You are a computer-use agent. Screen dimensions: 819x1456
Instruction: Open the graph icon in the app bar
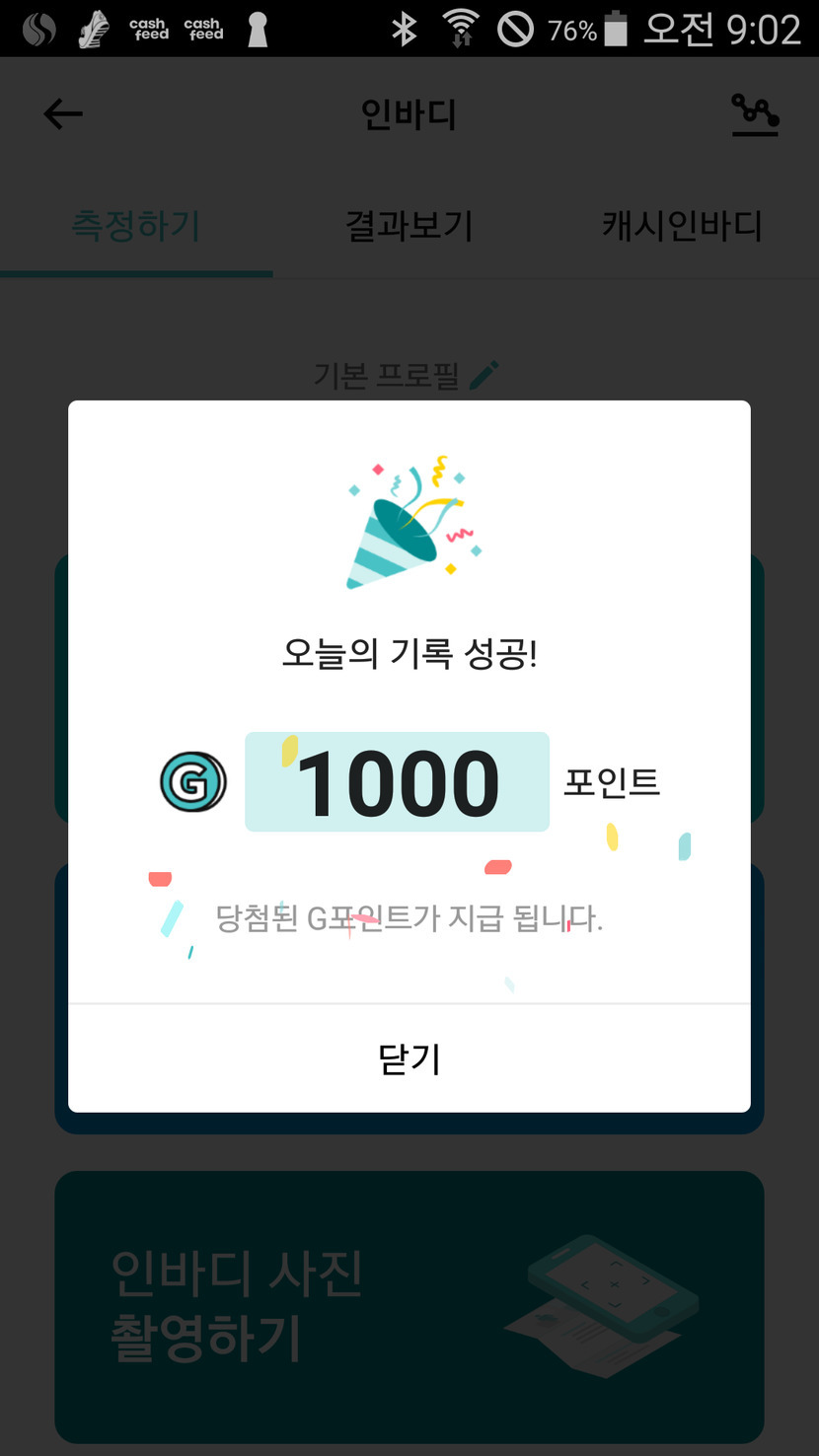(x=755, y=114)
